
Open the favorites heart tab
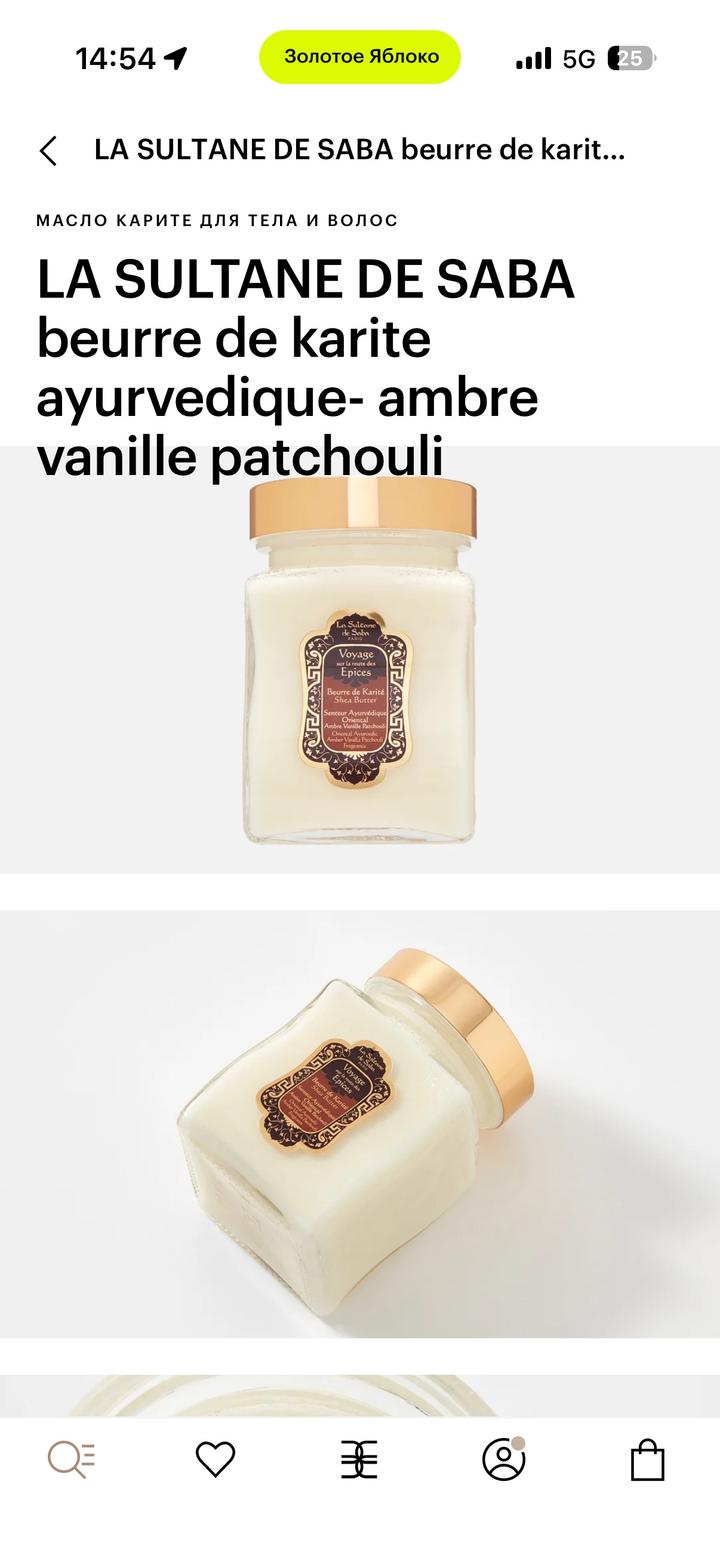(215, 1460)
